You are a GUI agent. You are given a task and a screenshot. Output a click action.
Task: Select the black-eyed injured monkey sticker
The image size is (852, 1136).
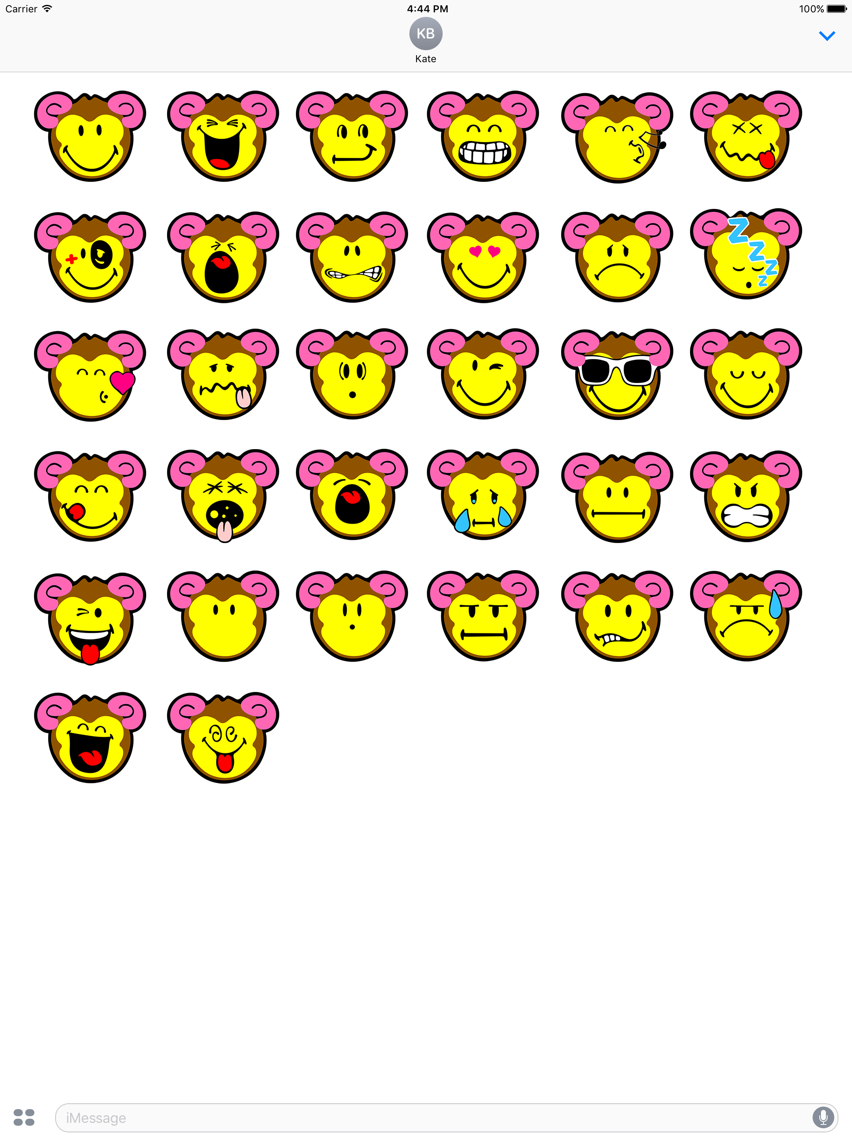90,257
